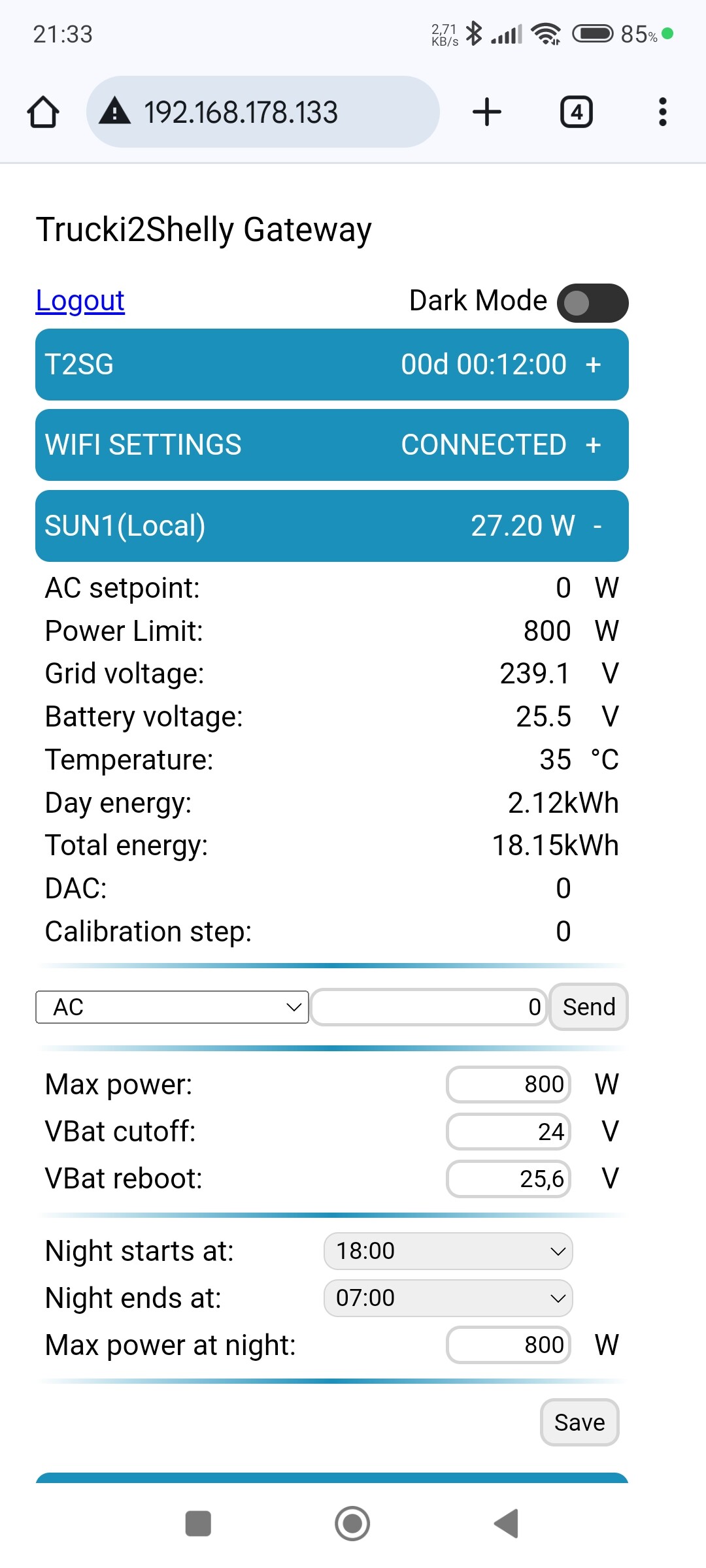Go to the browser home page

click(x=43, y=112)
